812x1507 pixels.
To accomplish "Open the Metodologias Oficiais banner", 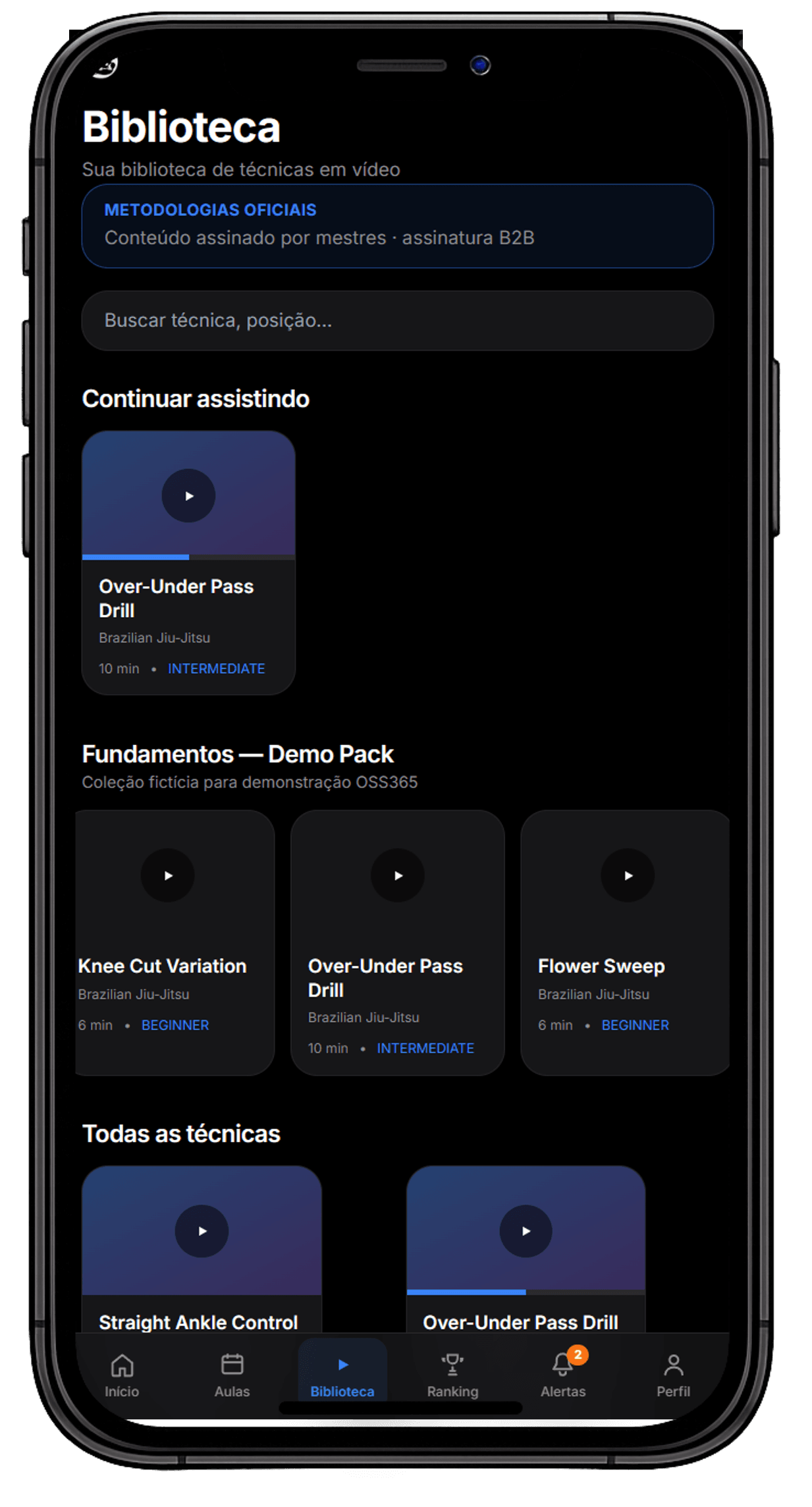I will coord(397,225).
